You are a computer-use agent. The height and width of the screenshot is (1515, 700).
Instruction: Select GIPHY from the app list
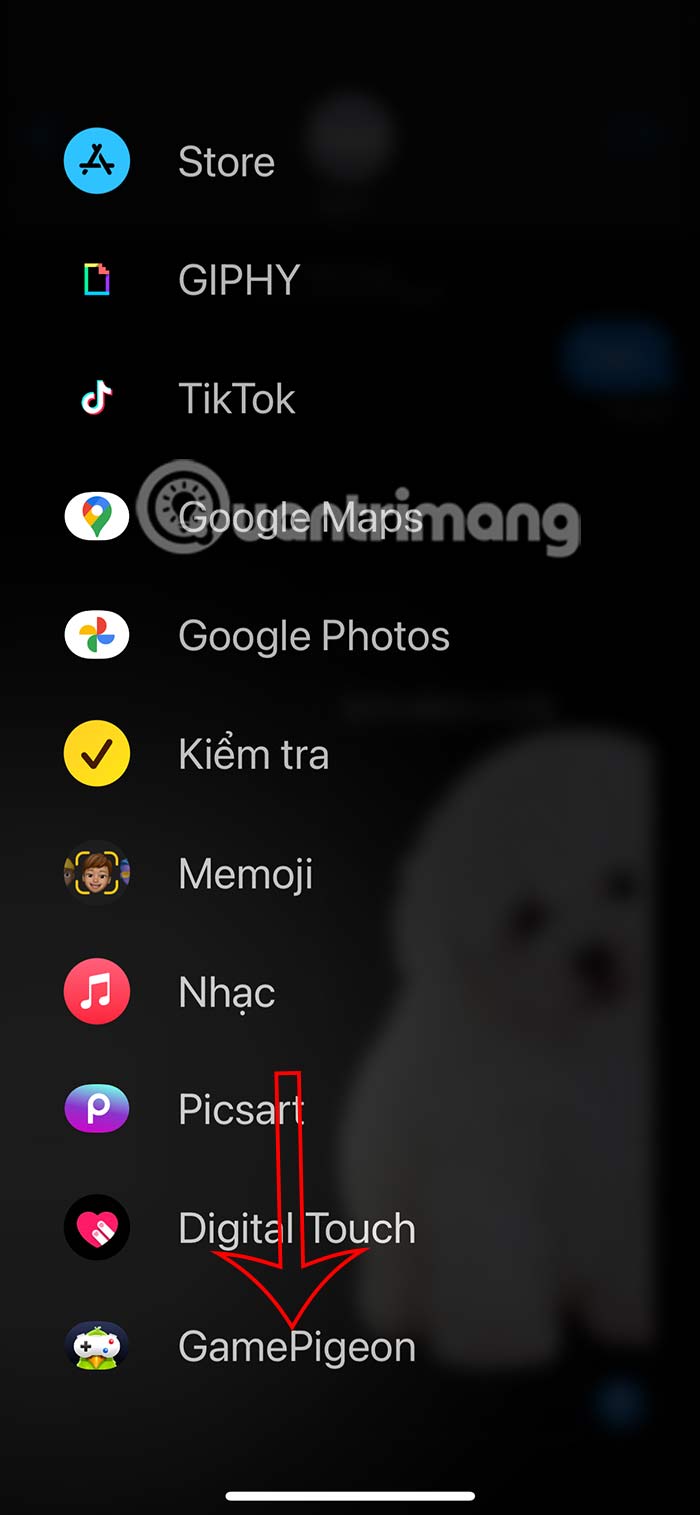(x=238, y=280)
